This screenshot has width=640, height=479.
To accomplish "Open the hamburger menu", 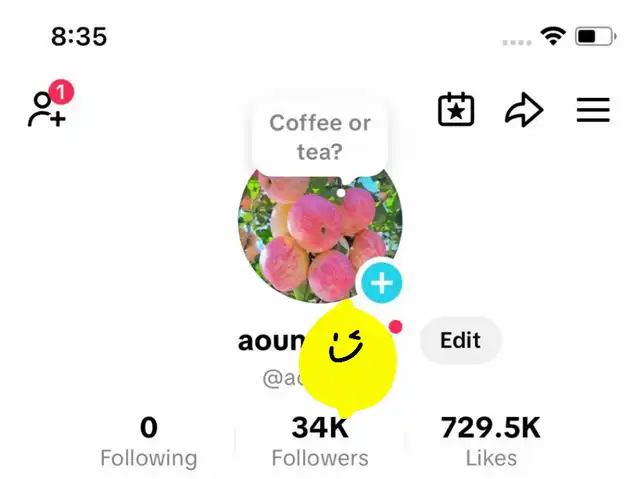I will tap(593, 109).
